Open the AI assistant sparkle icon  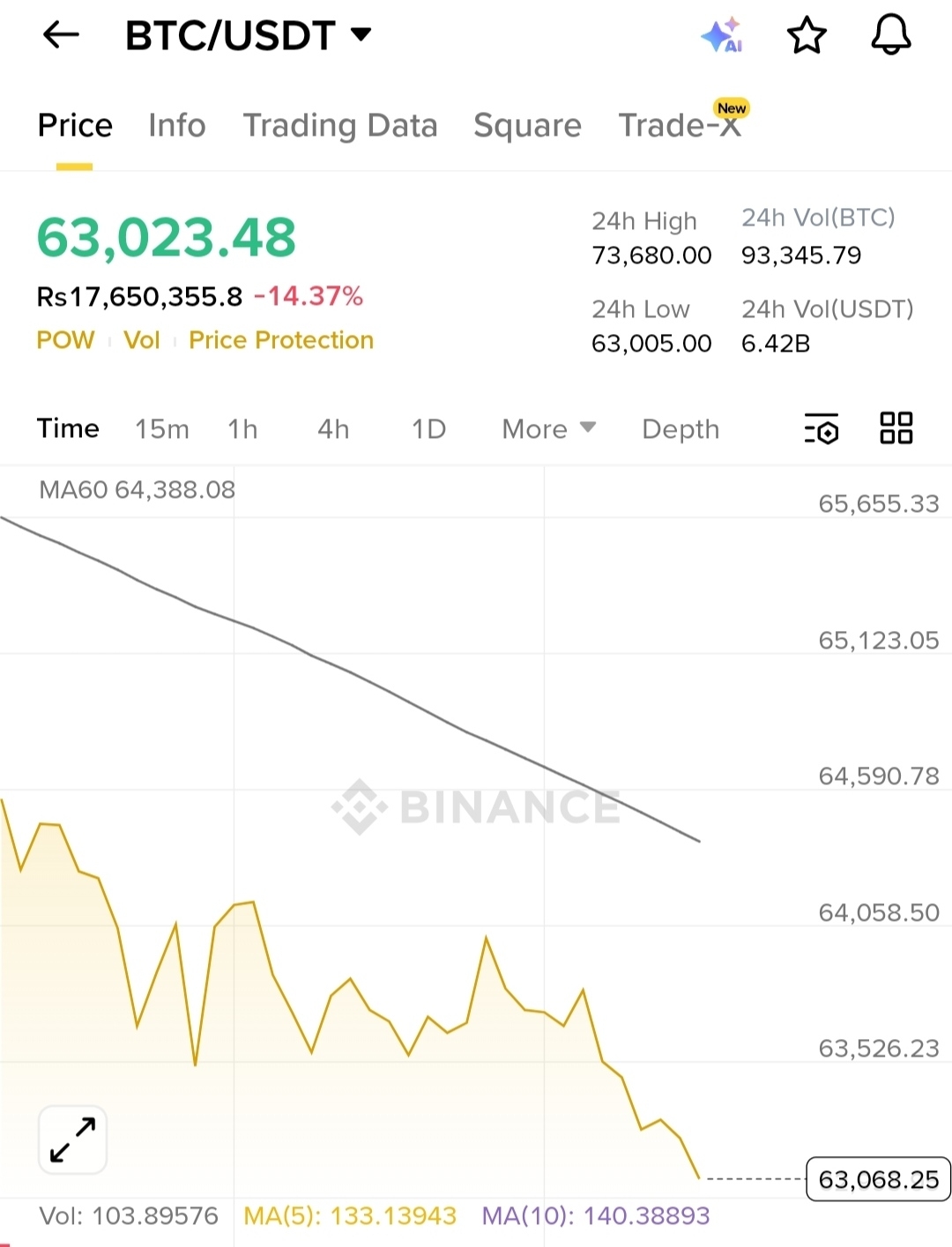tap(721, 35)
